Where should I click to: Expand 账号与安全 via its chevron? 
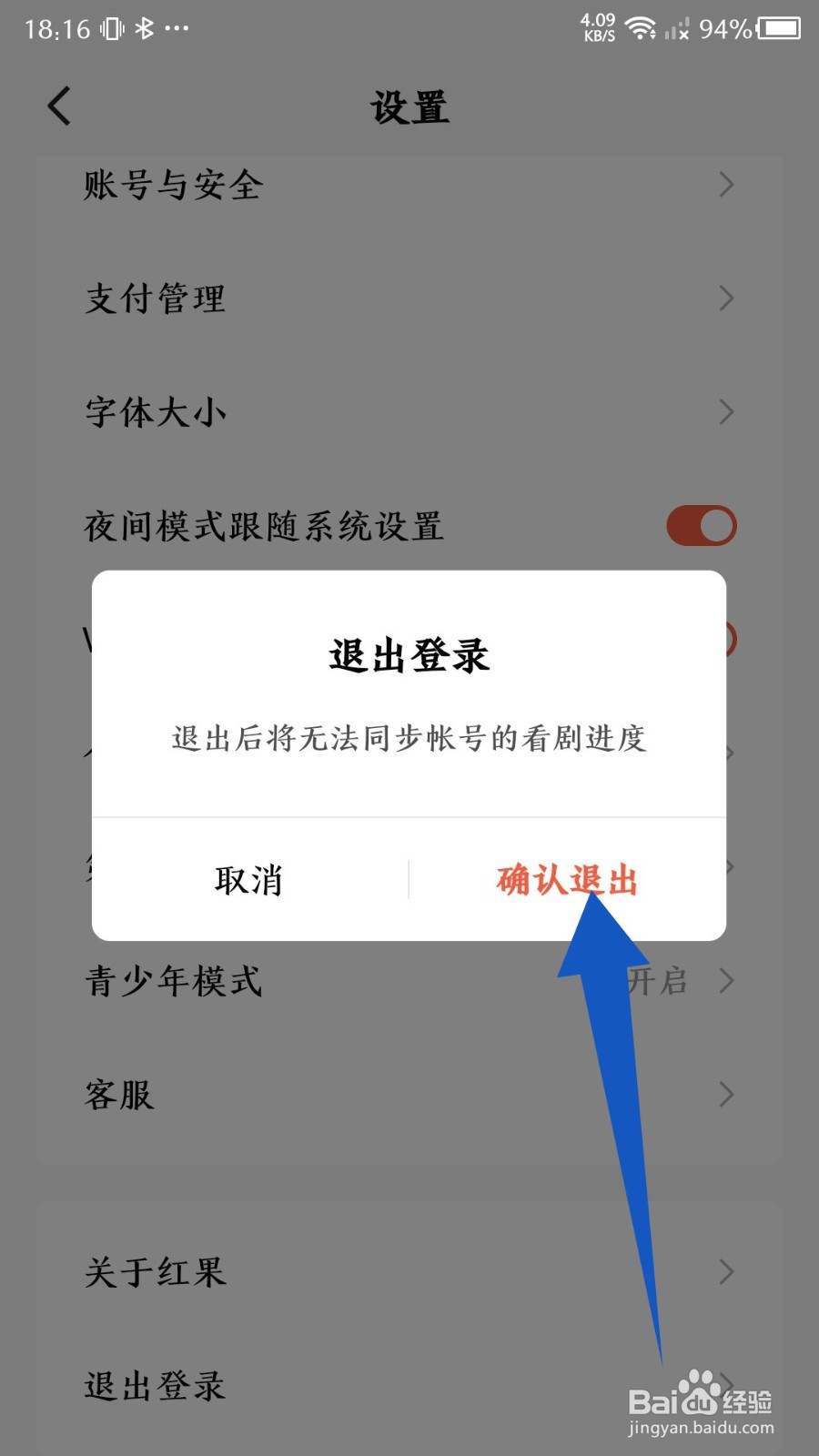[x=725, y=185]
